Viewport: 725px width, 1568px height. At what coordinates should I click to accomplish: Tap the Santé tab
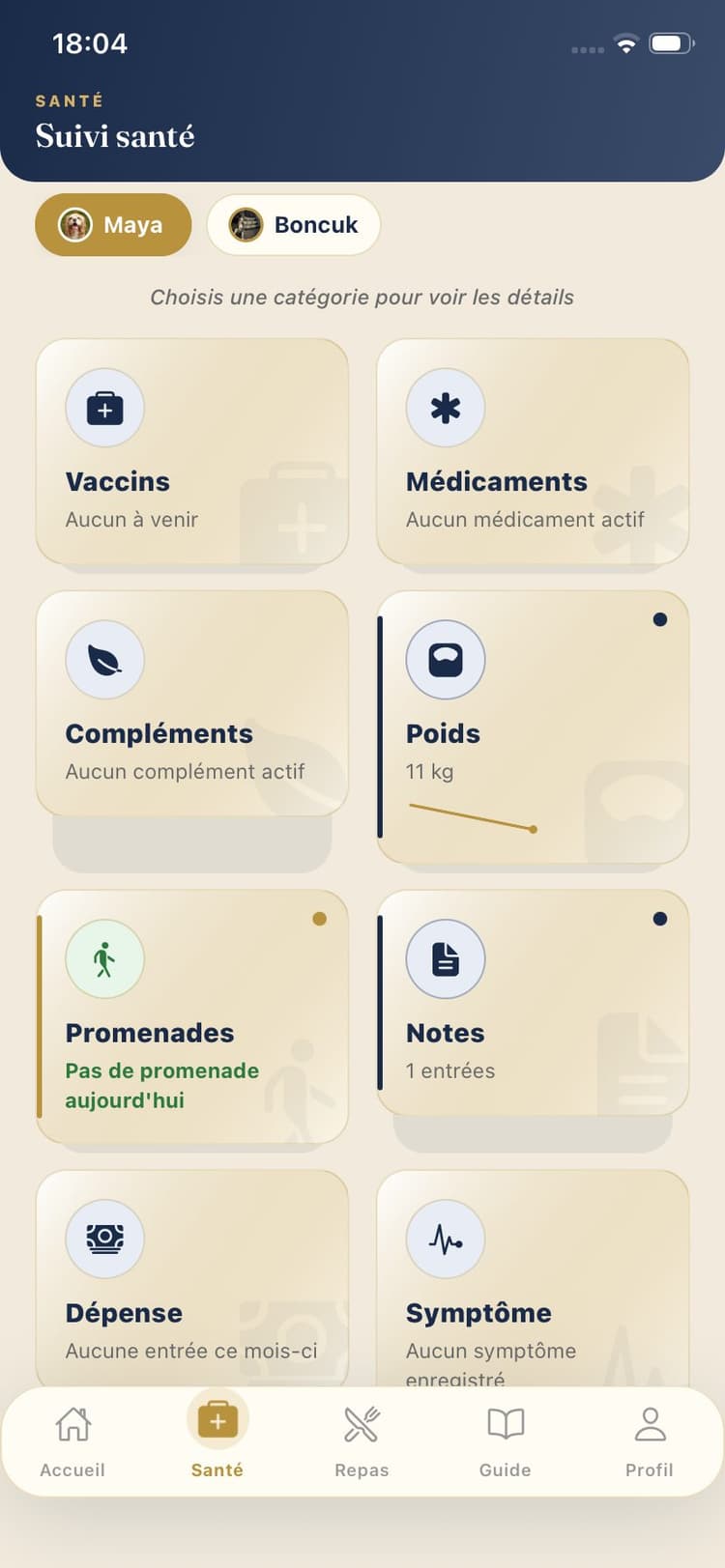(x=217, y=1440)
